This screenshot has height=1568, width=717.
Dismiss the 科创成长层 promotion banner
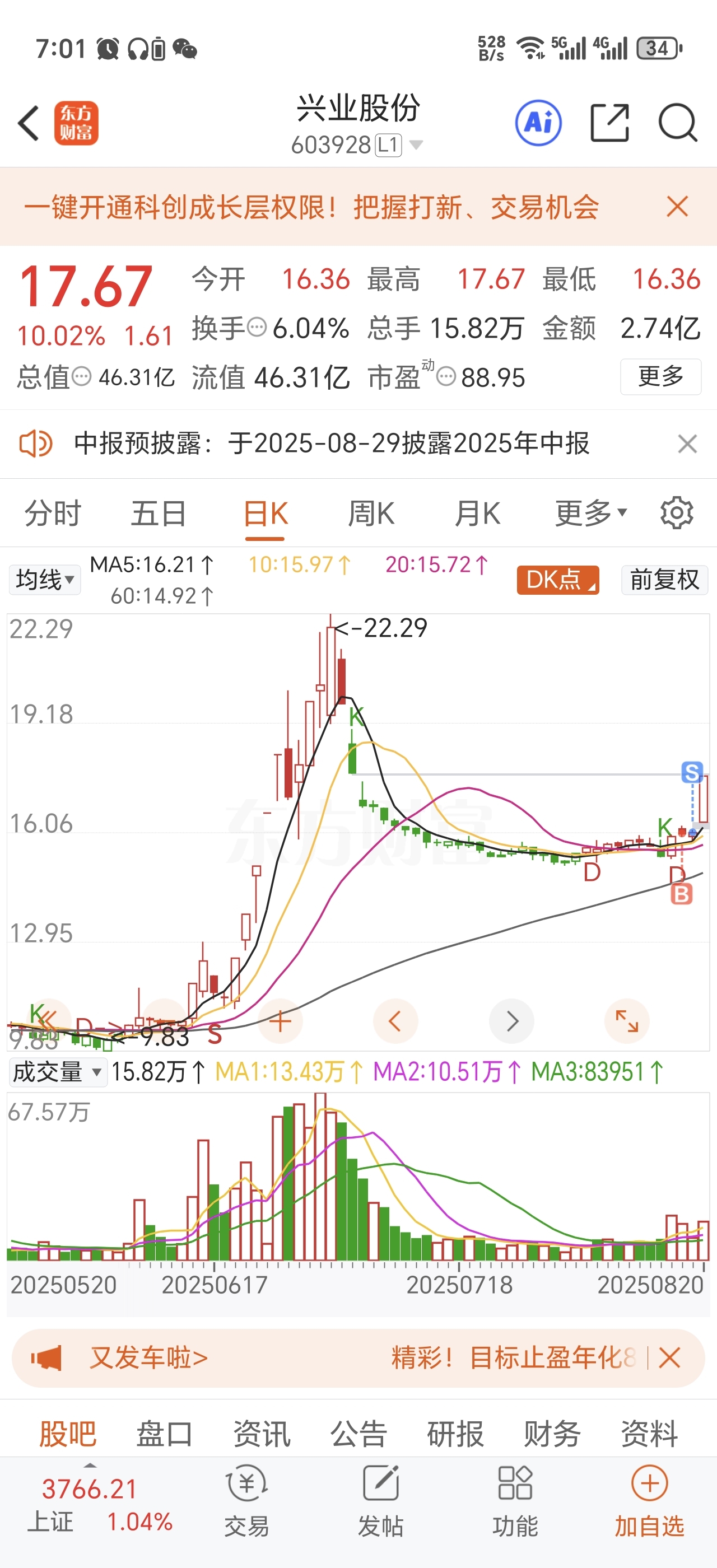click(x=677, y=206)
